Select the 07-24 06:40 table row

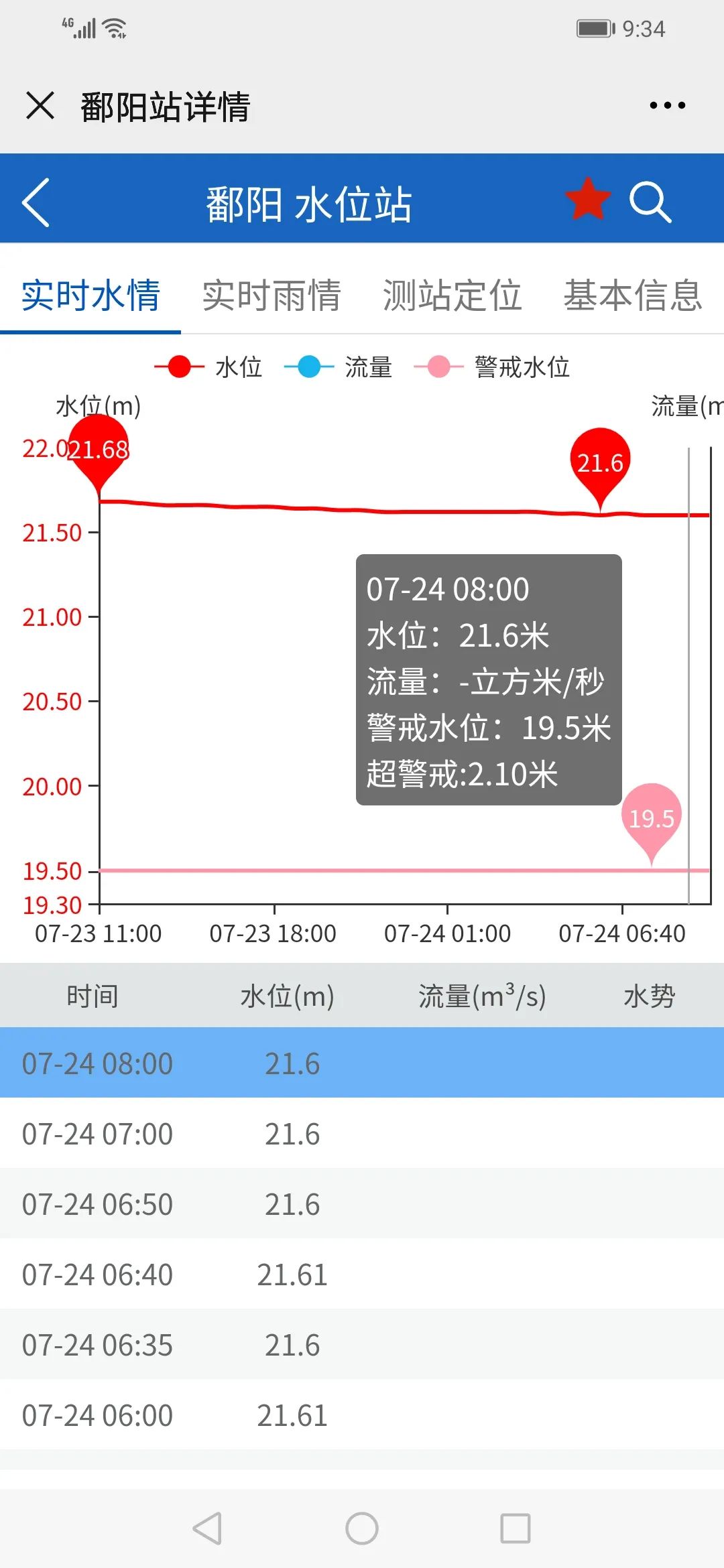[362, 1275]
